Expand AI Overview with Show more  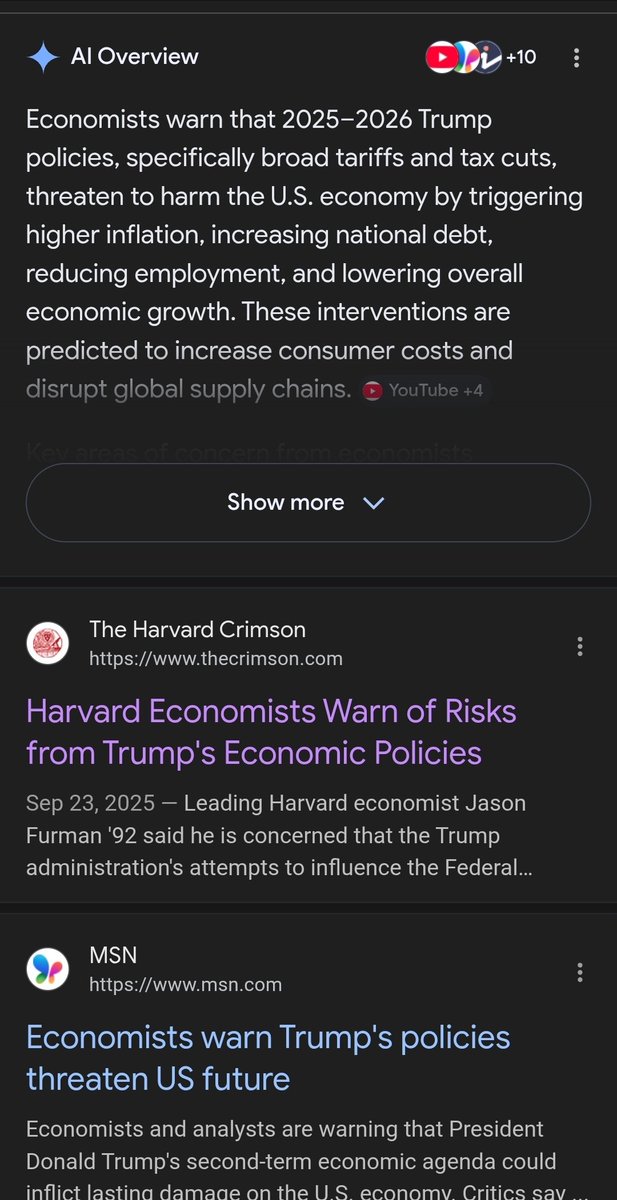click(308, 503)
